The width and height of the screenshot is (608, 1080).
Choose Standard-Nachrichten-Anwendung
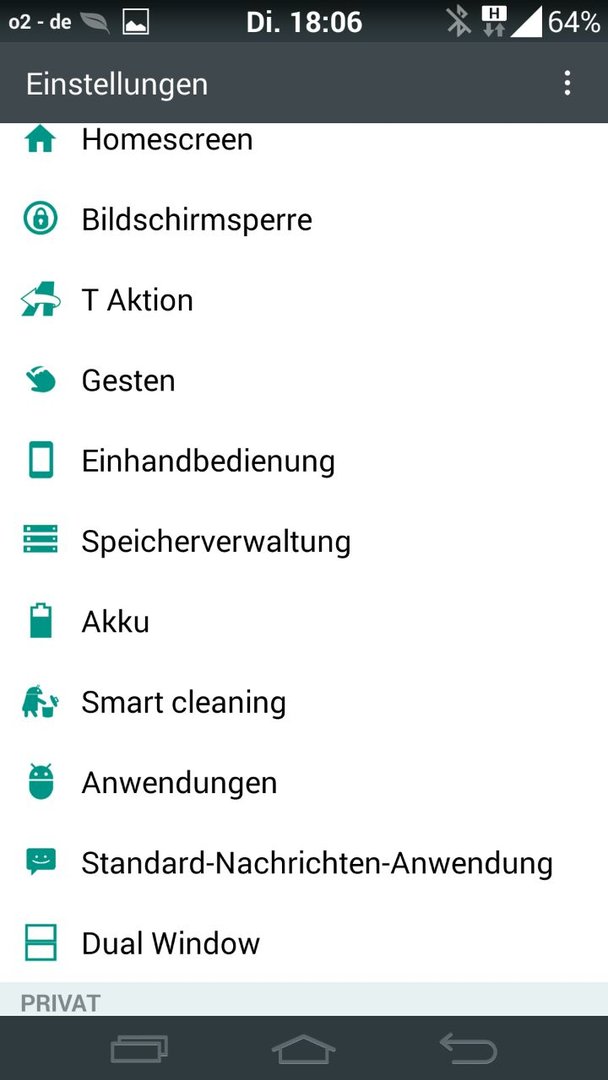click(304, 863)
